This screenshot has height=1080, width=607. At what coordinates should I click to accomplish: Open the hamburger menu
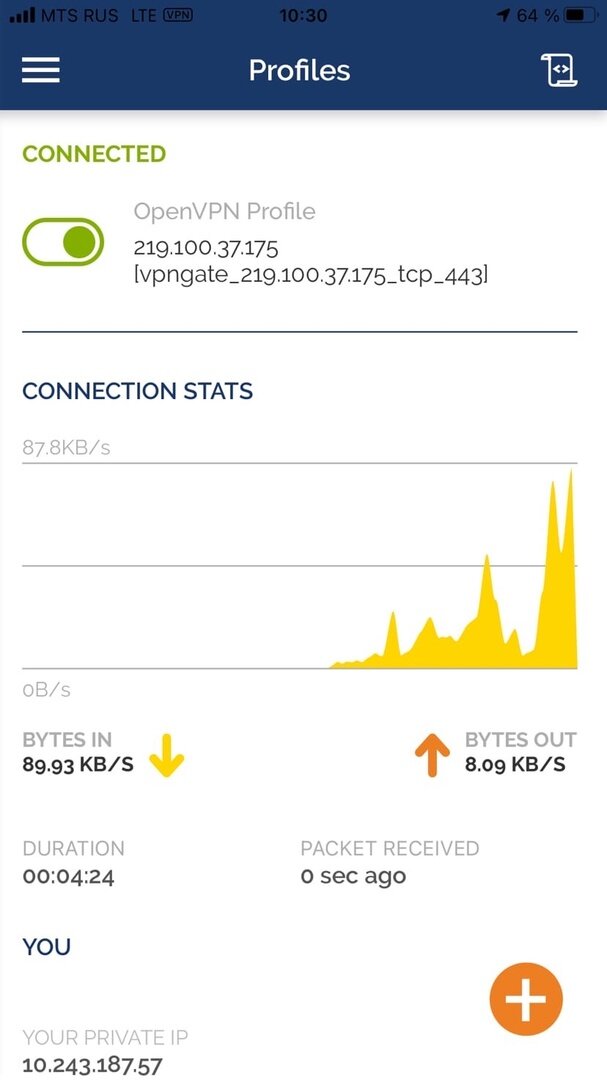coord(41,70)
